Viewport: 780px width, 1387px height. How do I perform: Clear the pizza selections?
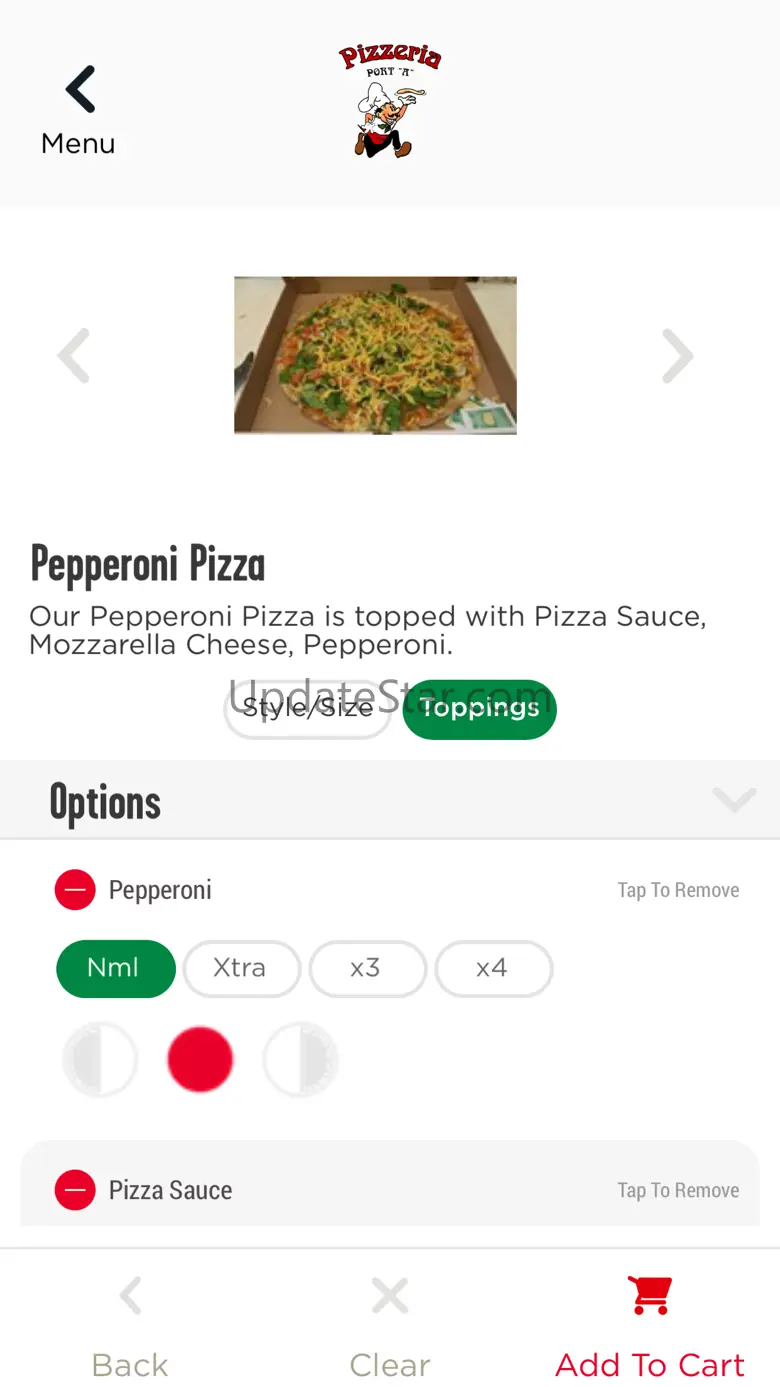(390, 1320)
